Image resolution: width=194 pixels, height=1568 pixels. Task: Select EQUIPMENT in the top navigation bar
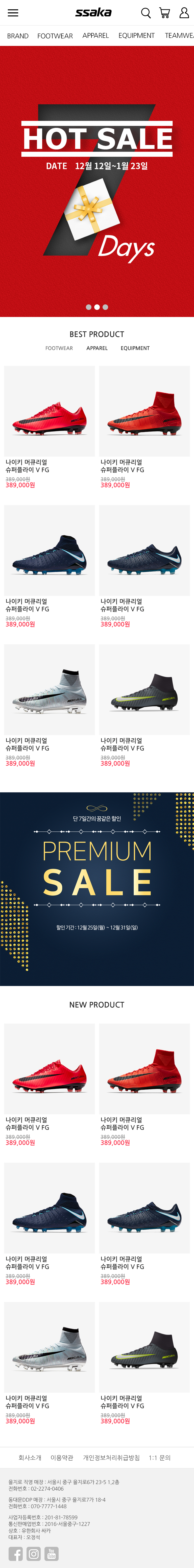click(x=136, y=36)
